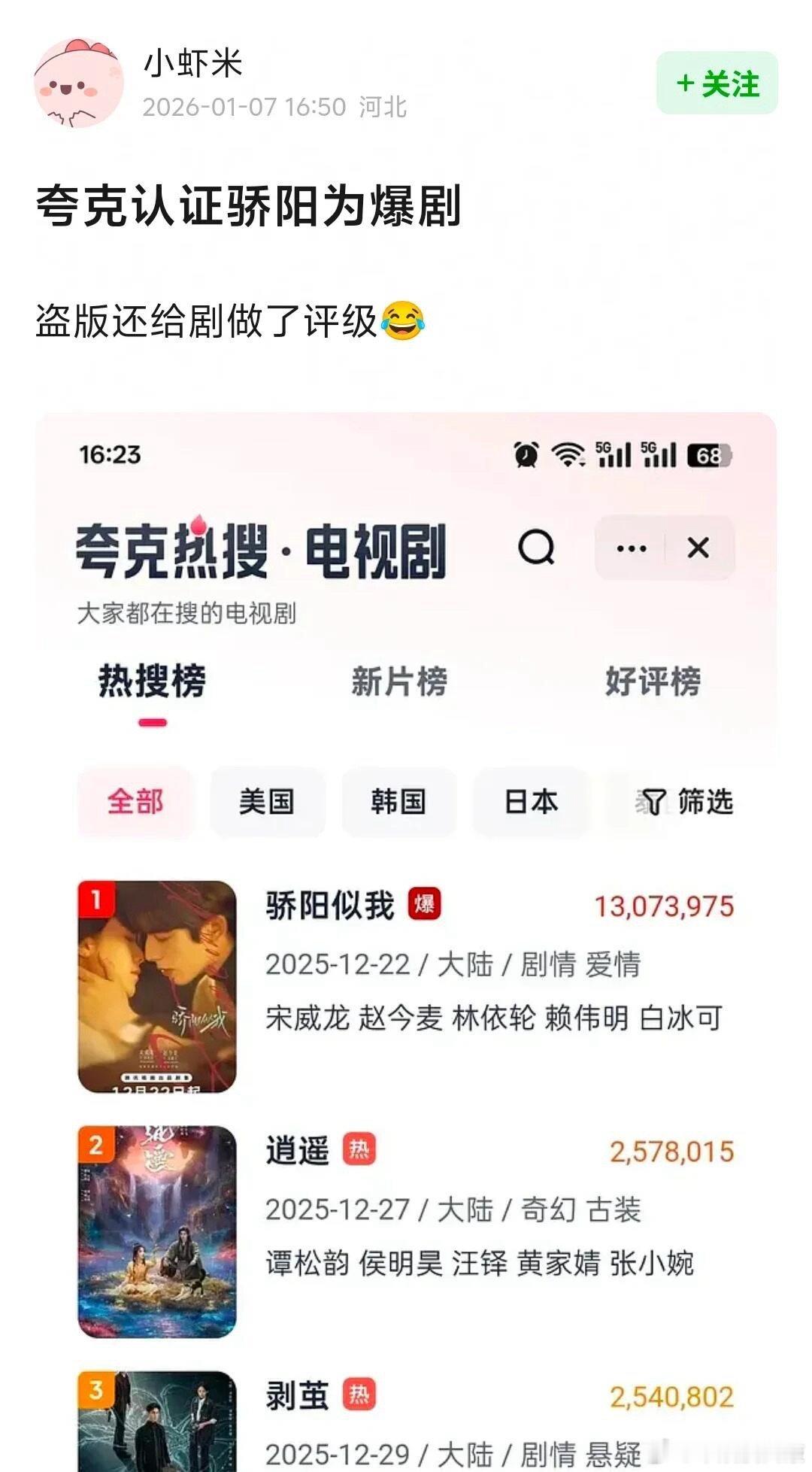Image resolution: width=812 pixels, height=1472 pixels.
Task: Open the three-dot more options menu
Action: coord(632,548)
